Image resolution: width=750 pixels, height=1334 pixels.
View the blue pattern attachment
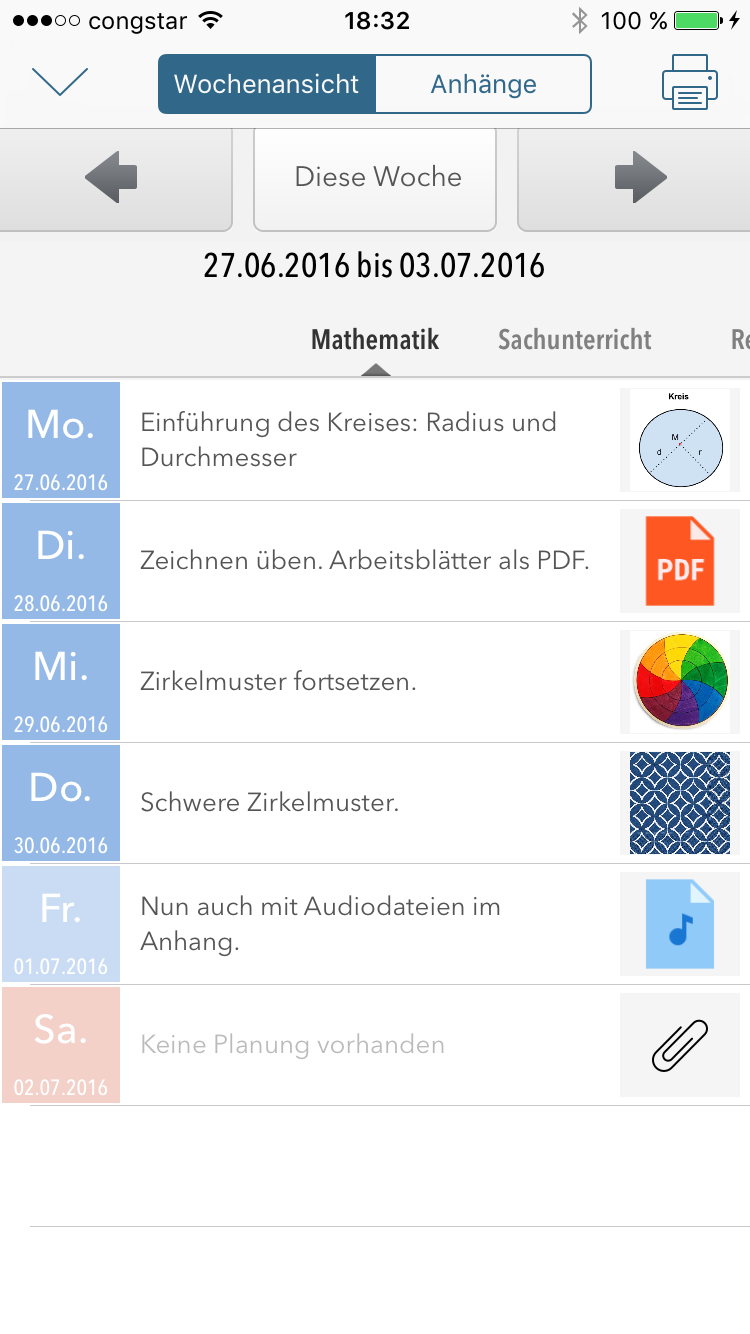(680, 803)
